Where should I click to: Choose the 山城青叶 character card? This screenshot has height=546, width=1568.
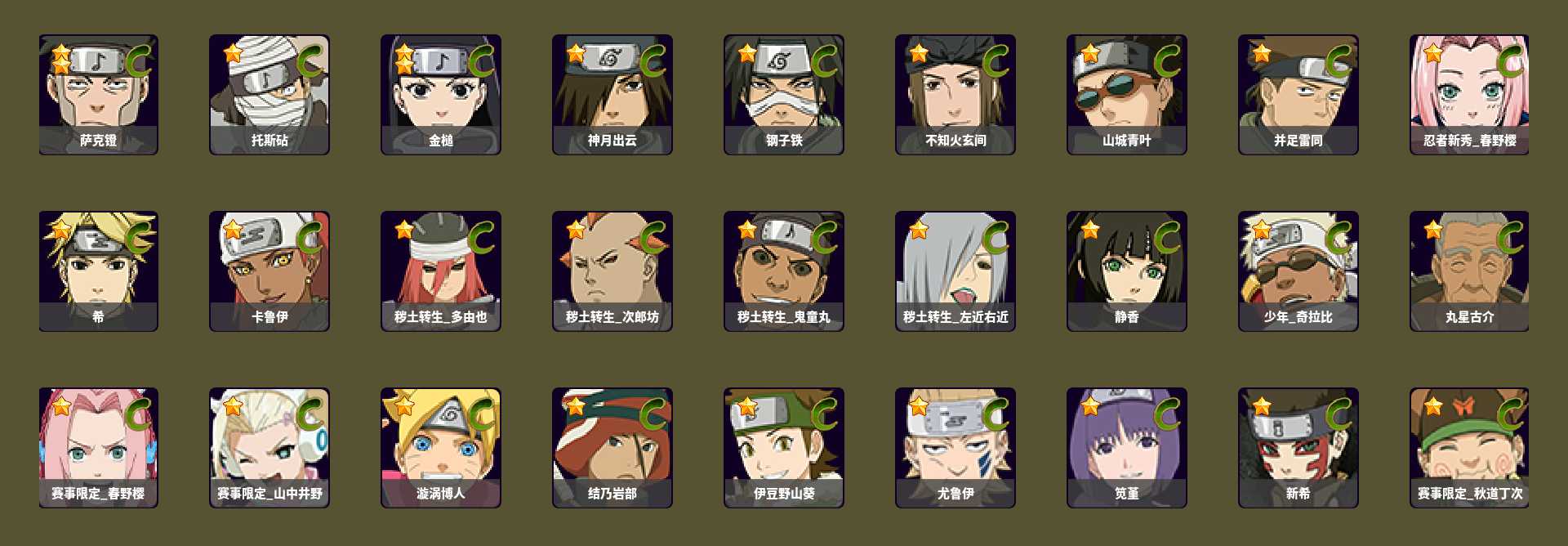click(1127, 94)
